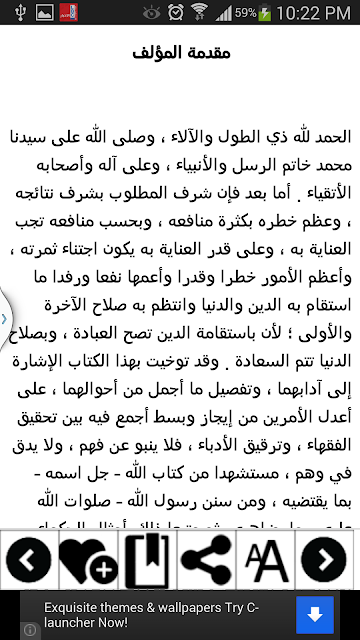Open the ad info icon
Screen dimensions: 360x640
click(x=29, y=630)
